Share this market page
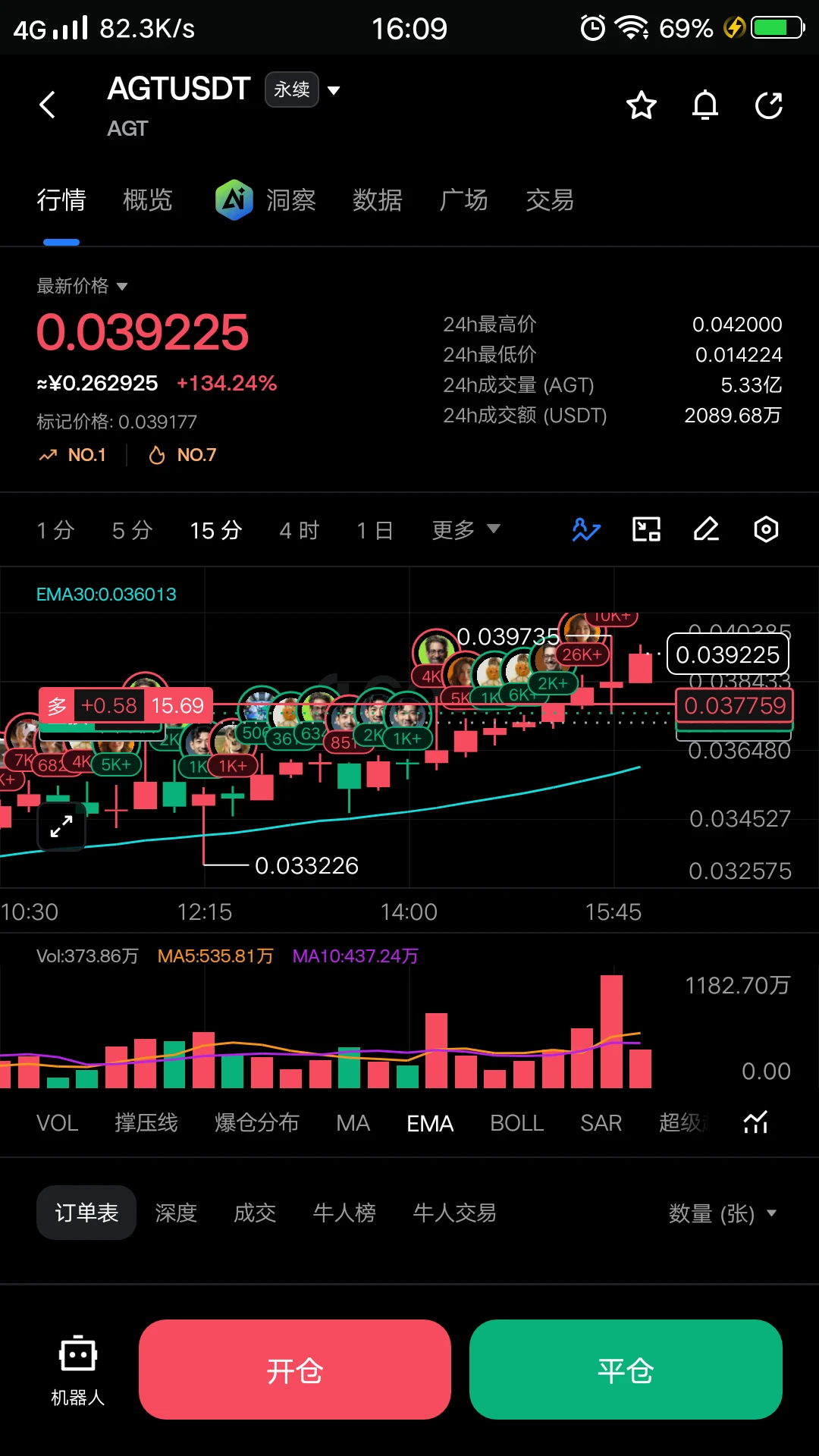 click(769, 105)
